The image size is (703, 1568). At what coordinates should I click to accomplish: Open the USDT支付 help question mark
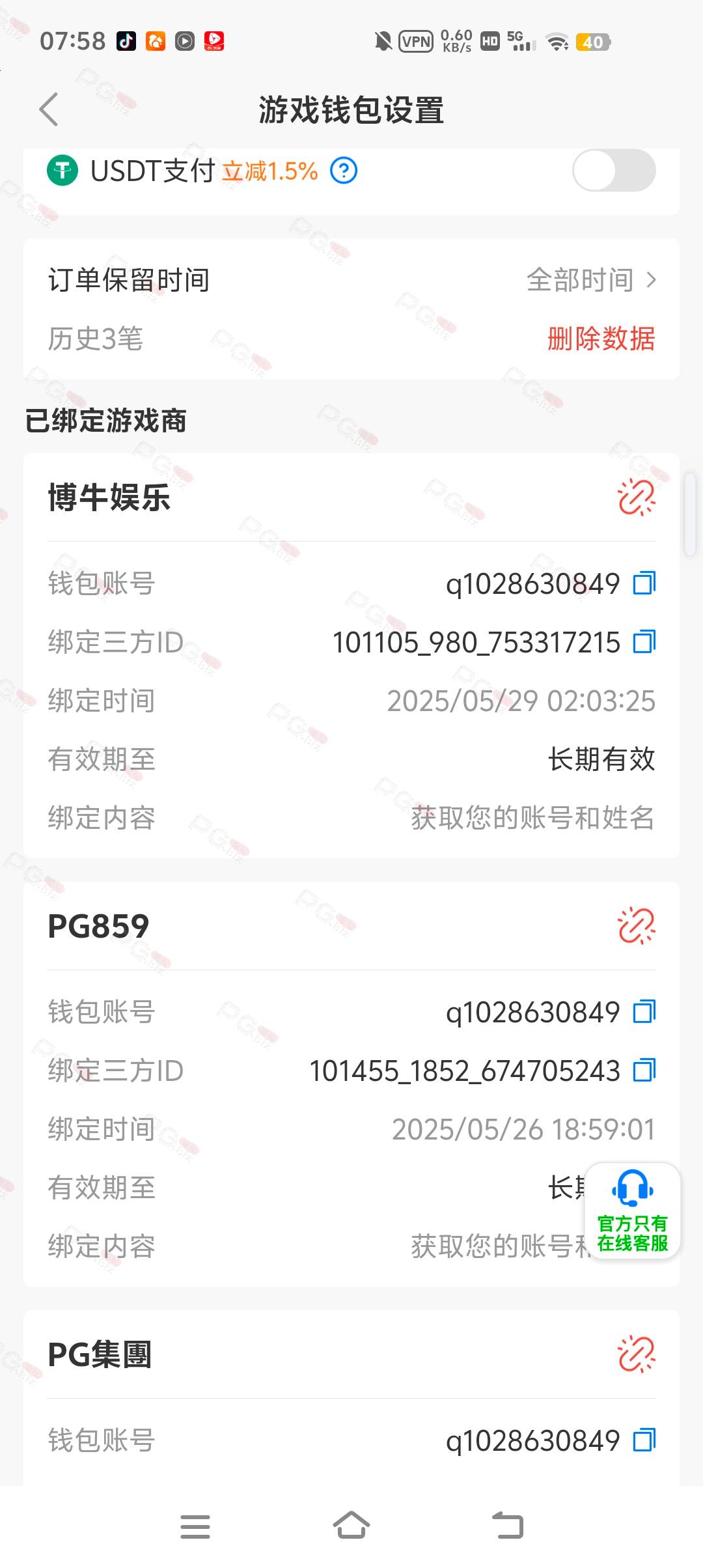click(344, 171)
